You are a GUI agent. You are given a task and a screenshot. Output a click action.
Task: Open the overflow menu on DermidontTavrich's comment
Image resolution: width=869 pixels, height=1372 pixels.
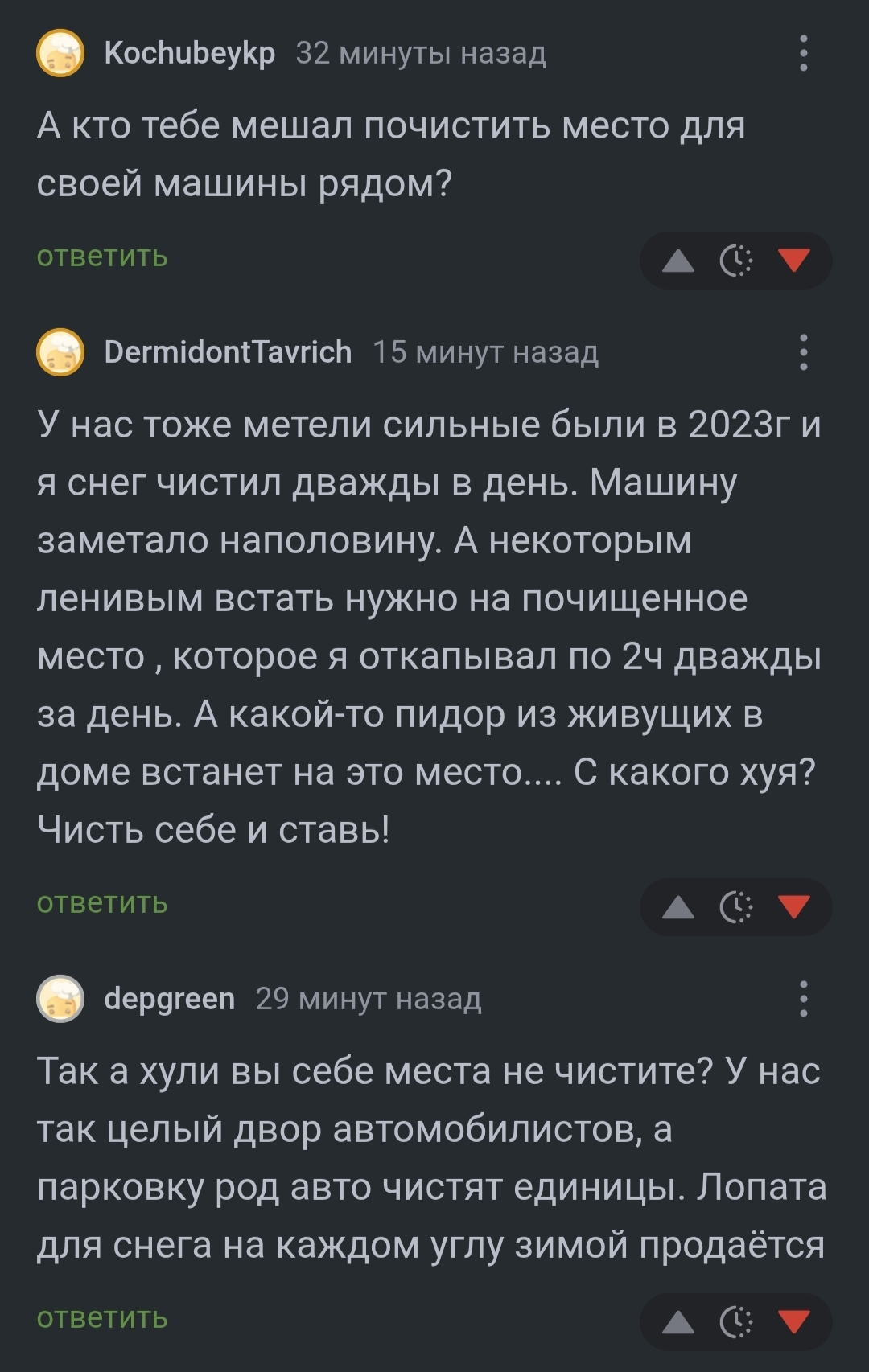coord(803,352)
